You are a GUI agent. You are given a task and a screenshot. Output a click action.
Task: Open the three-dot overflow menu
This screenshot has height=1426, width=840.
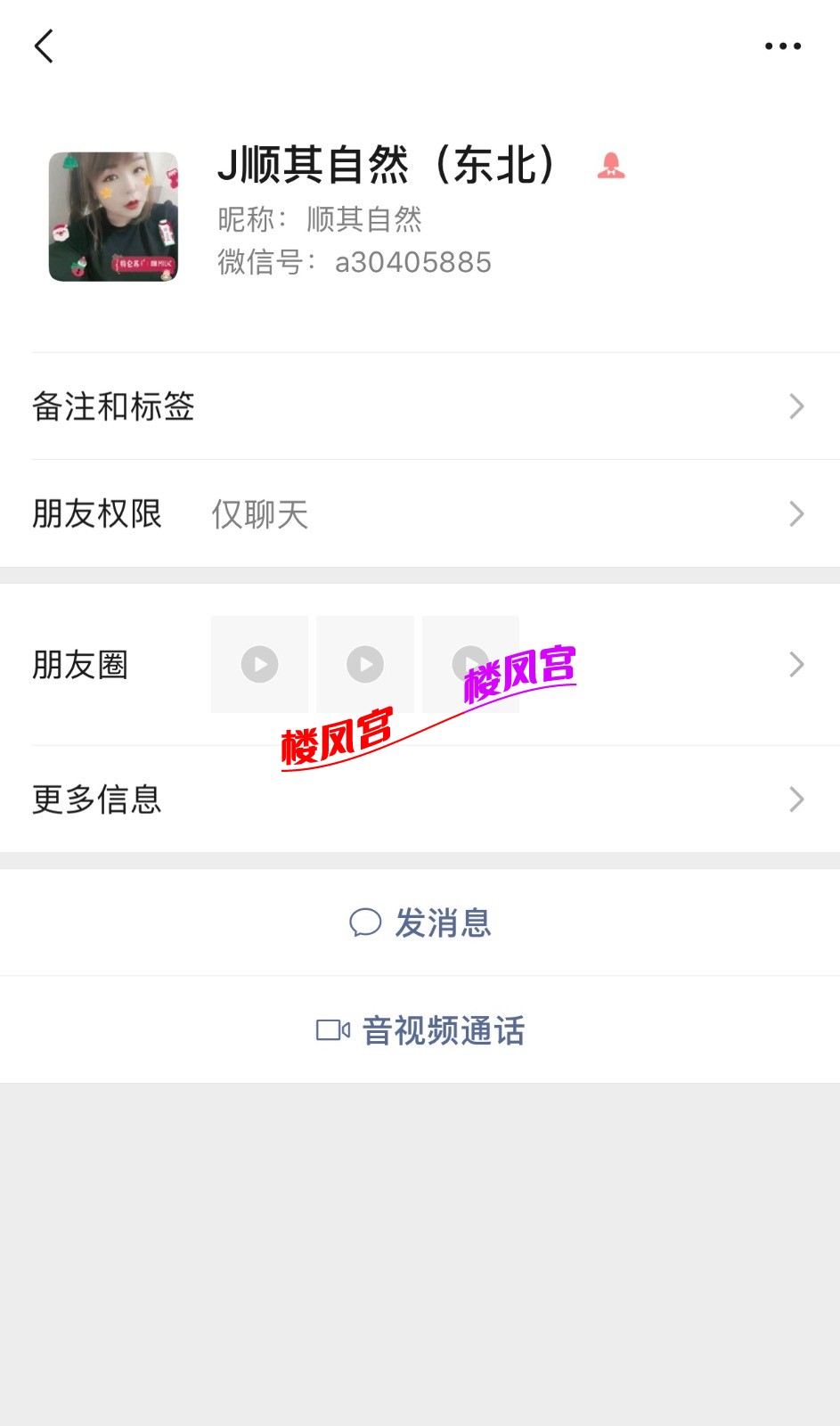782,46
